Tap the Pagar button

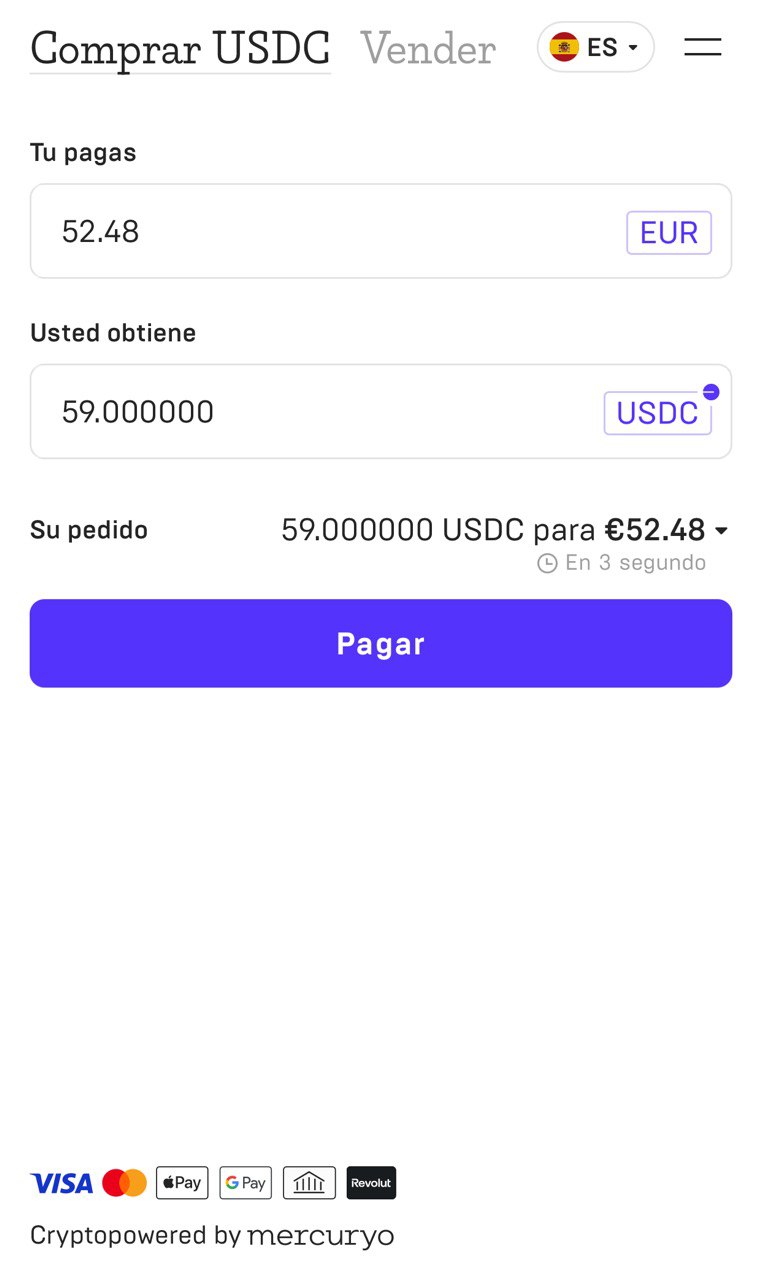coord(381,643)
